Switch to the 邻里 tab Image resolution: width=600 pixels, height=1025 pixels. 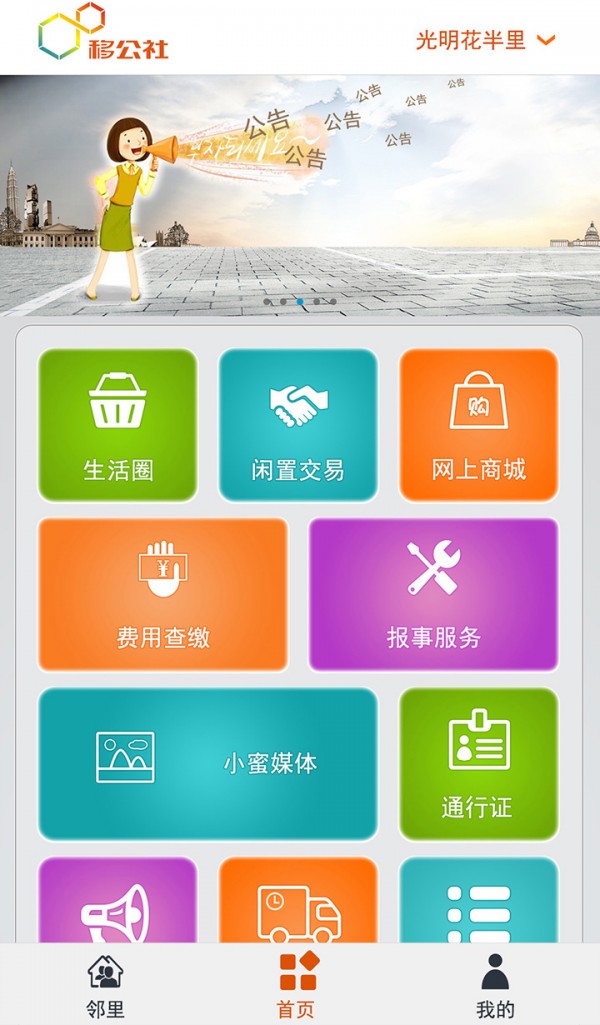tap(105, 985)
